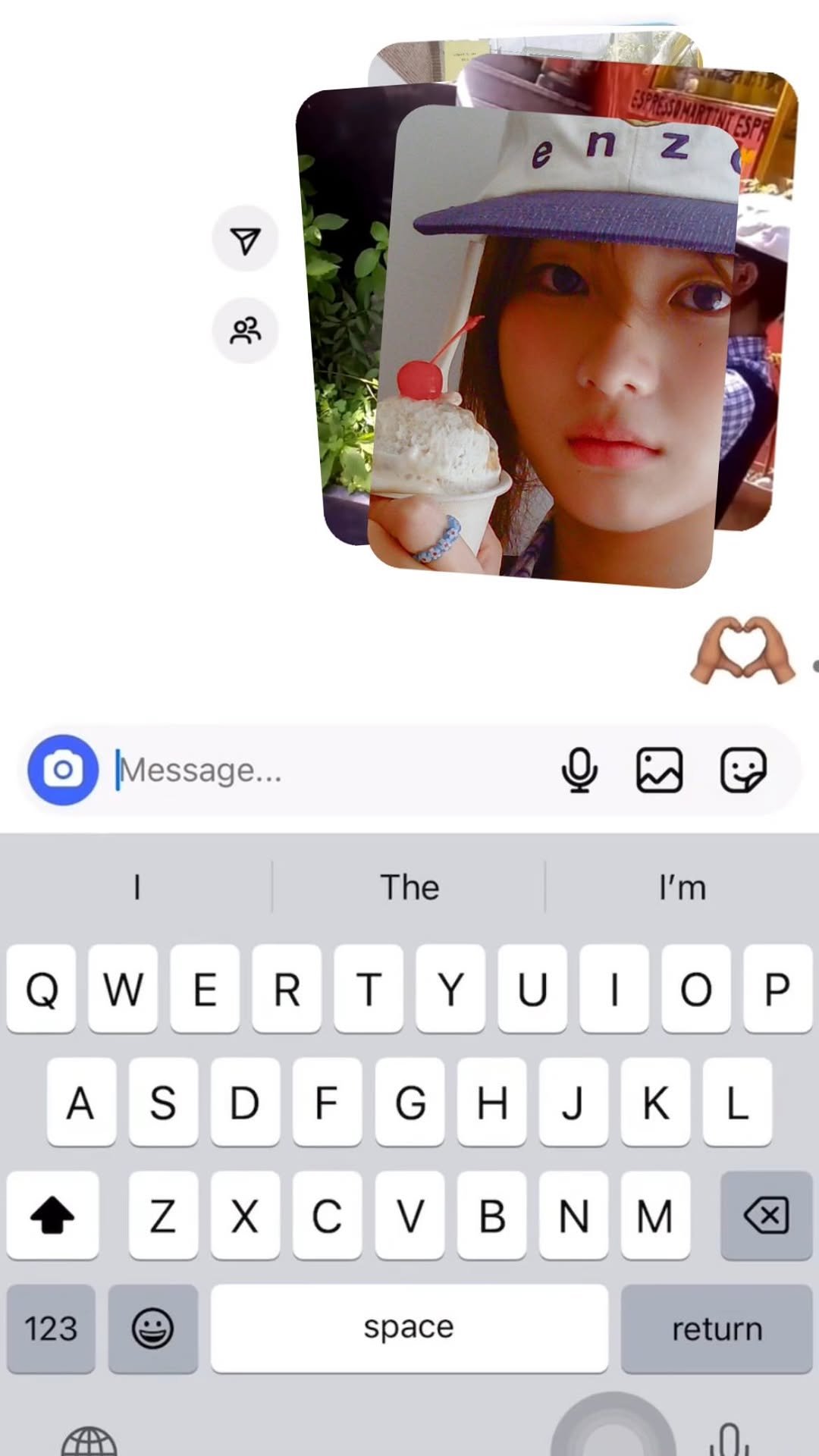The image size is (819, 1456).
Task: Tap the backspace key
Action: 766,1216
